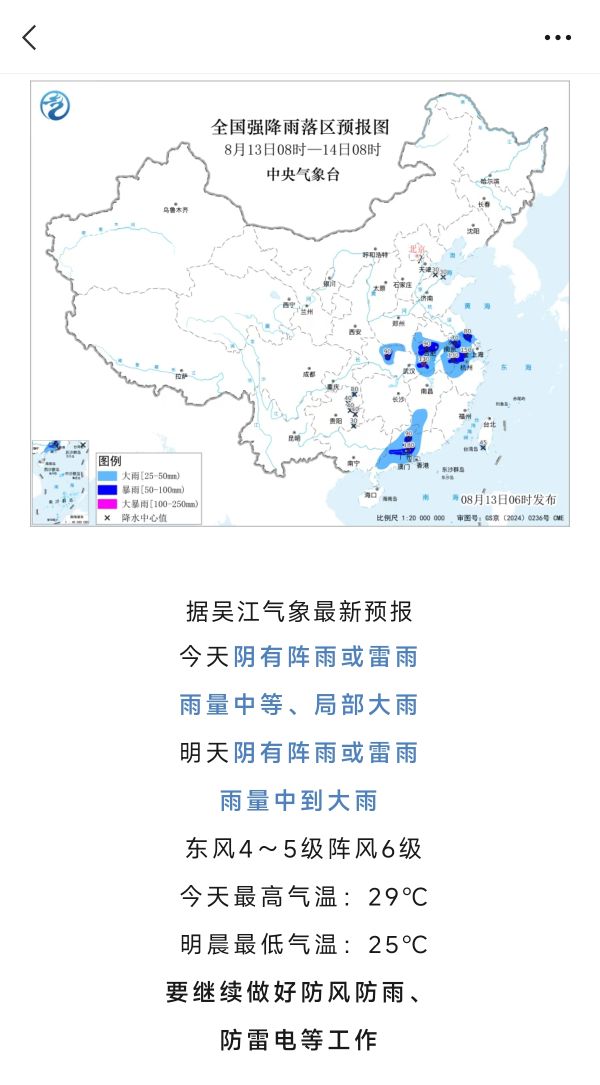600x1085 pixels.
Task: Open the three-dot overflow menu
Action: (x=557, y=38)
